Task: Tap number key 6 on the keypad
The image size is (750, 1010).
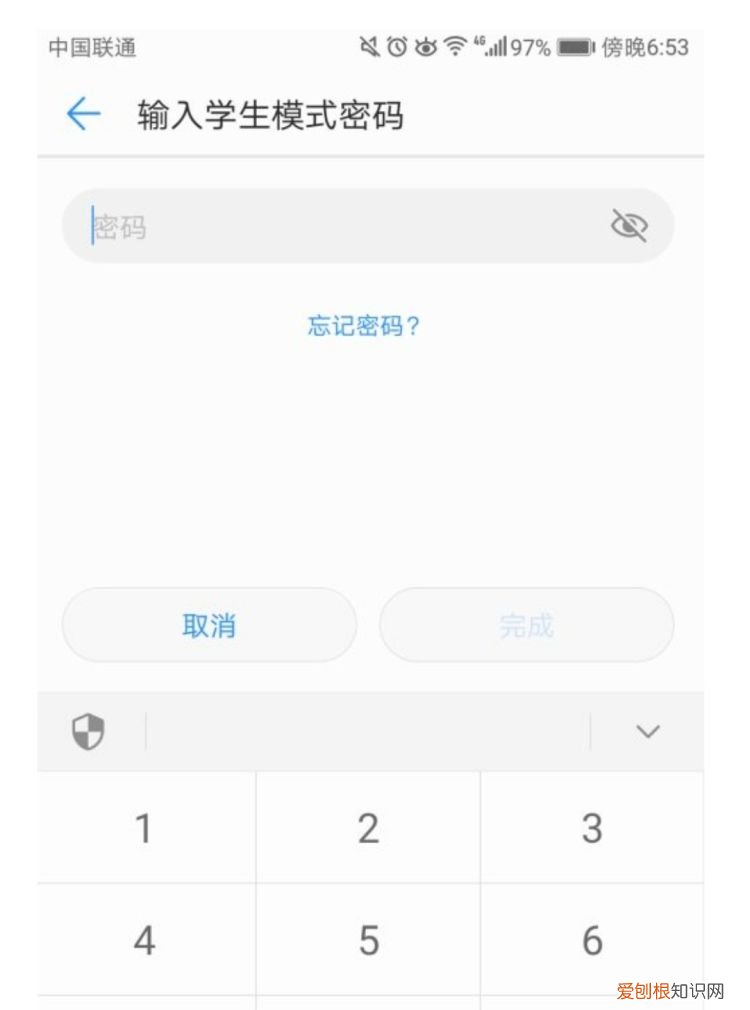Action: tap(592, 940)
